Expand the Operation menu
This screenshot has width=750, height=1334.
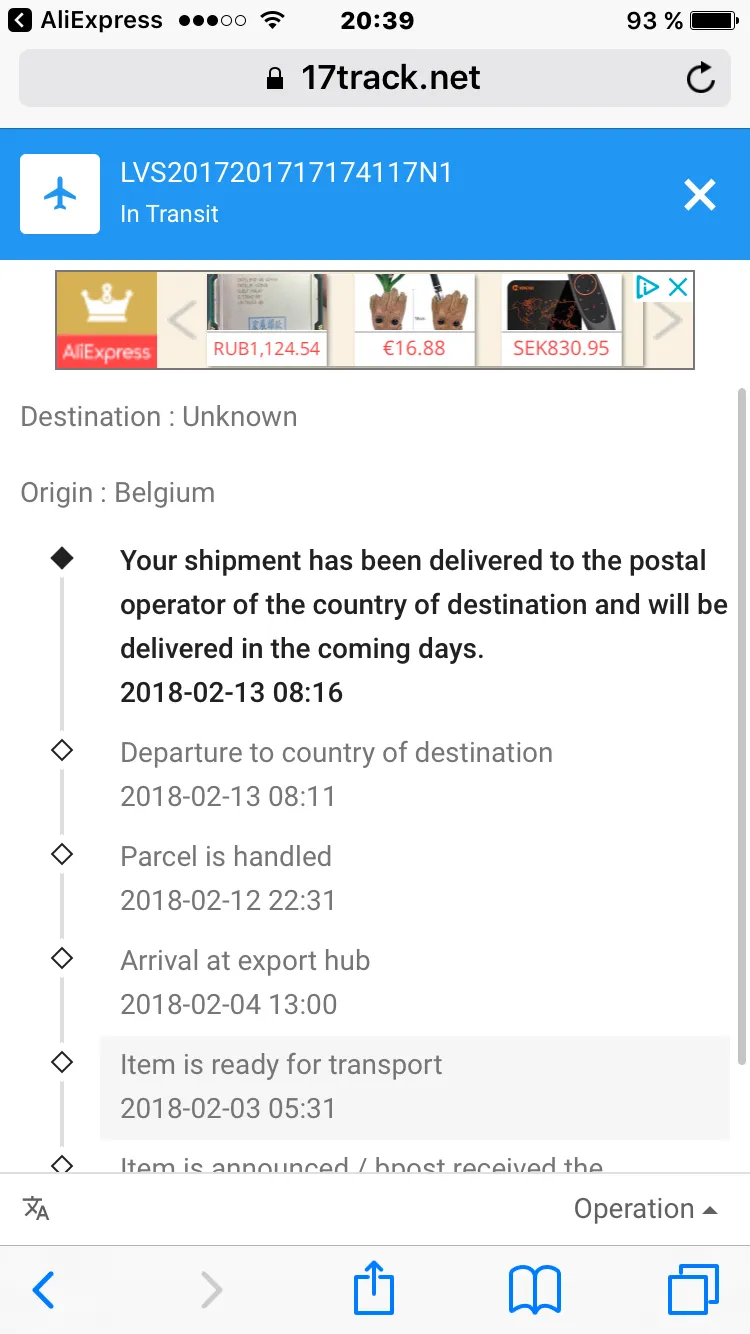click(x=646, y=1208)
